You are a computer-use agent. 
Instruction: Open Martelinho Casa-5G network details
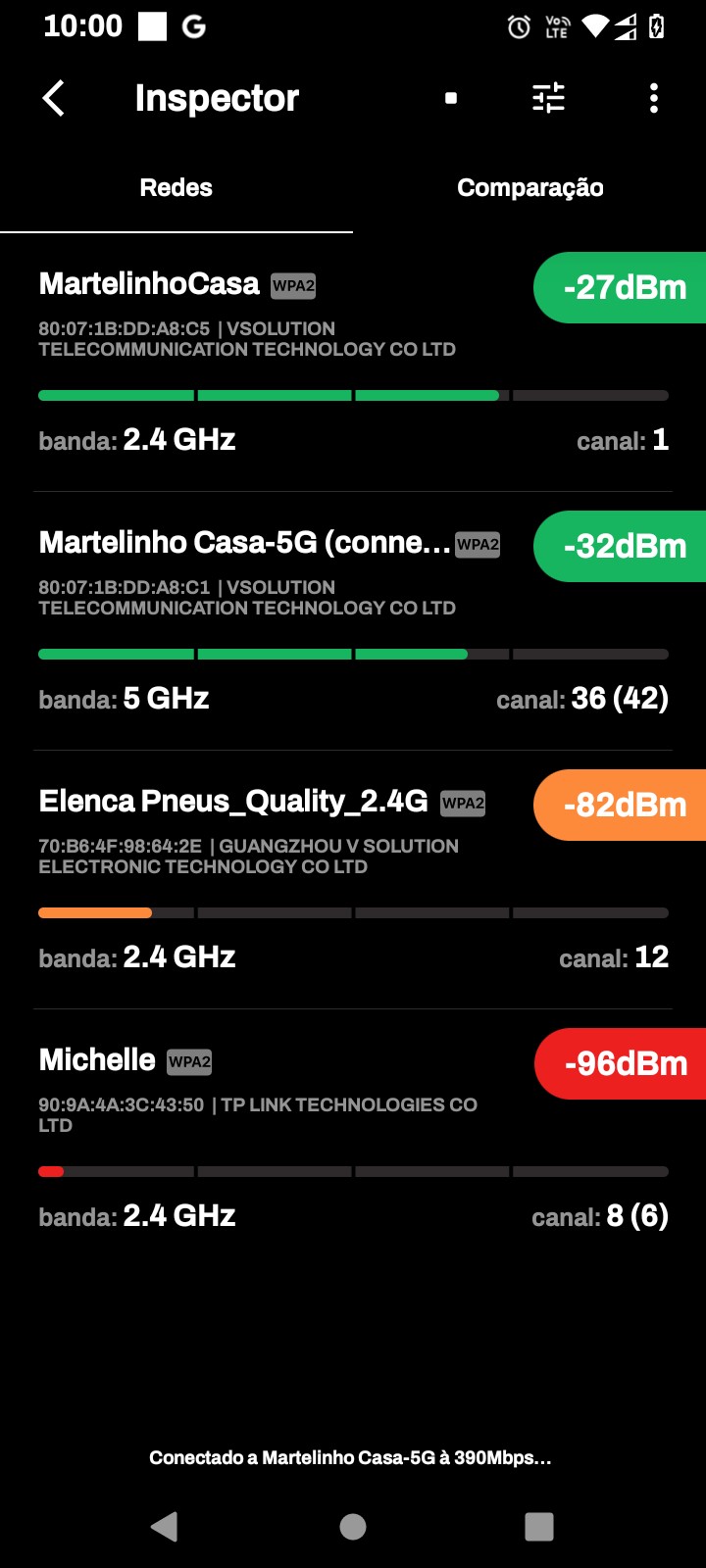tap(294, 621)
